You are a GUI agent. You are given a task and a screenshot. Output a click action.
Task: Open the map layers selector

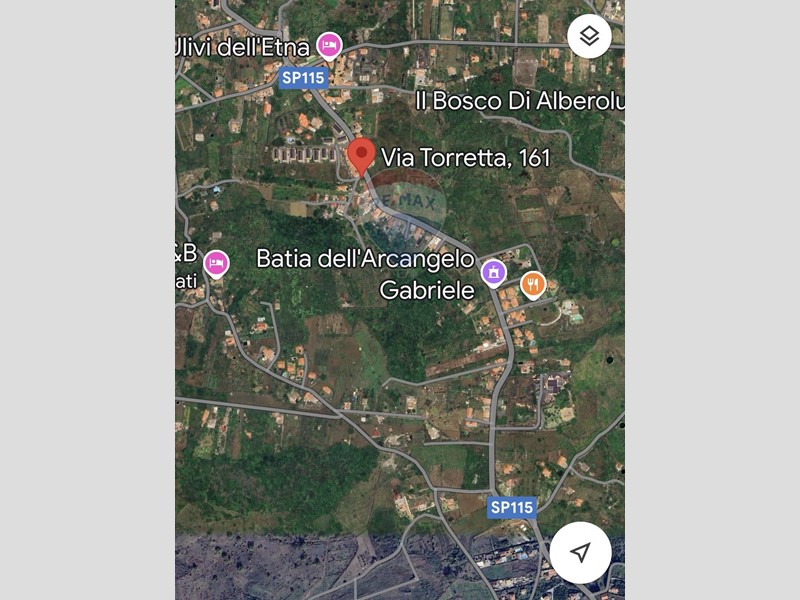589,37
